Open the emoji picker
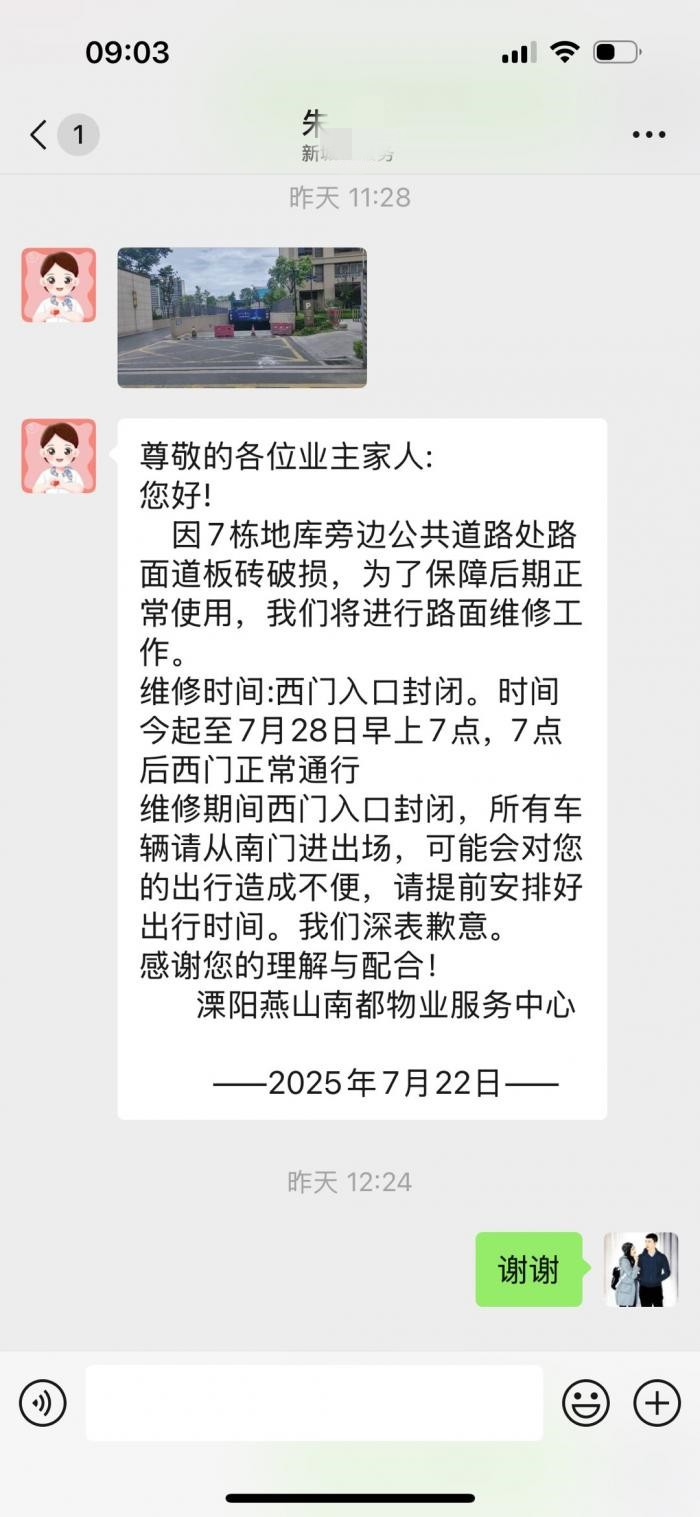This screenshot has width=700, height=1517. [x=585, y=1403]
